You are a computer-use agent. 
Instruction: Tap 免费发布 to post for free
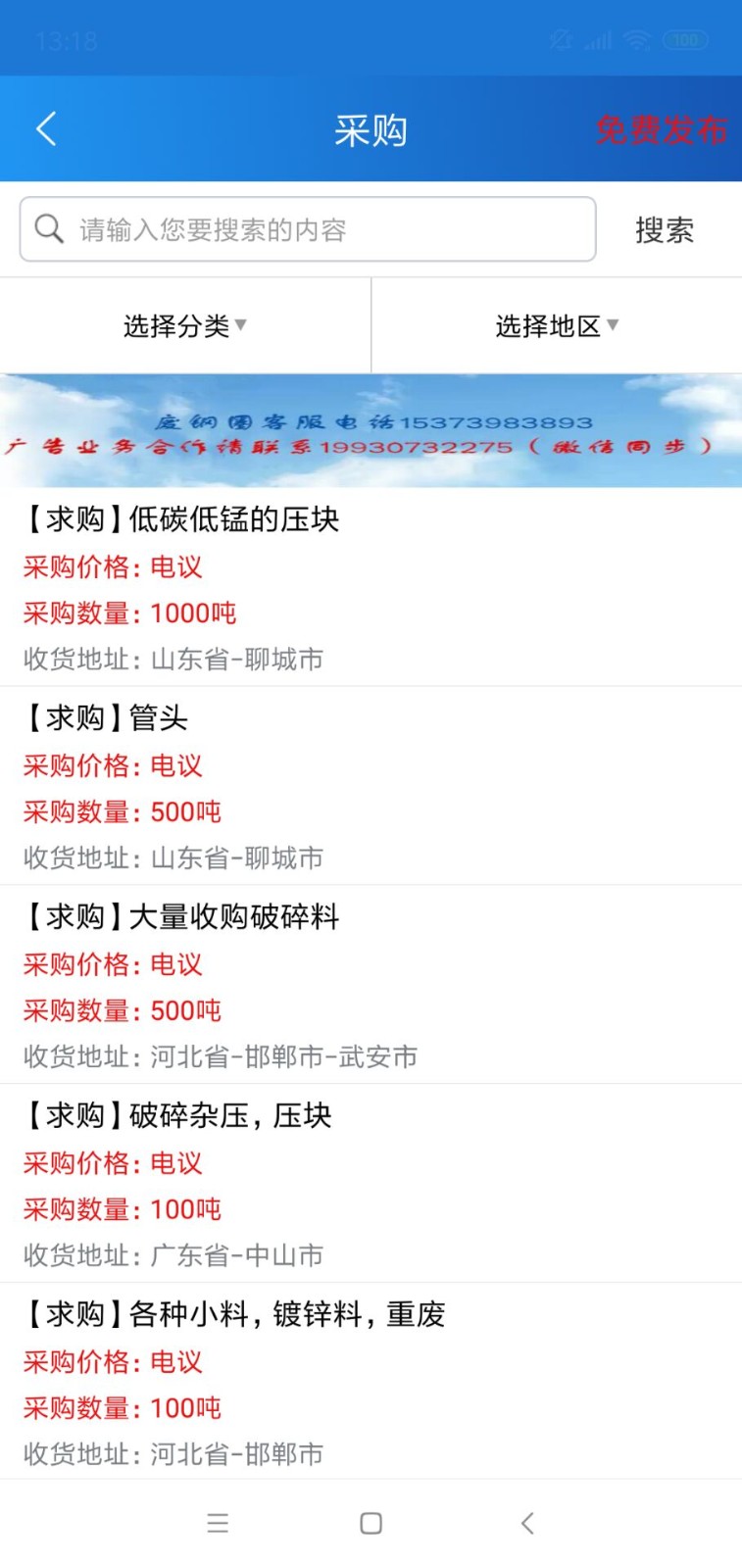point(661,129)
